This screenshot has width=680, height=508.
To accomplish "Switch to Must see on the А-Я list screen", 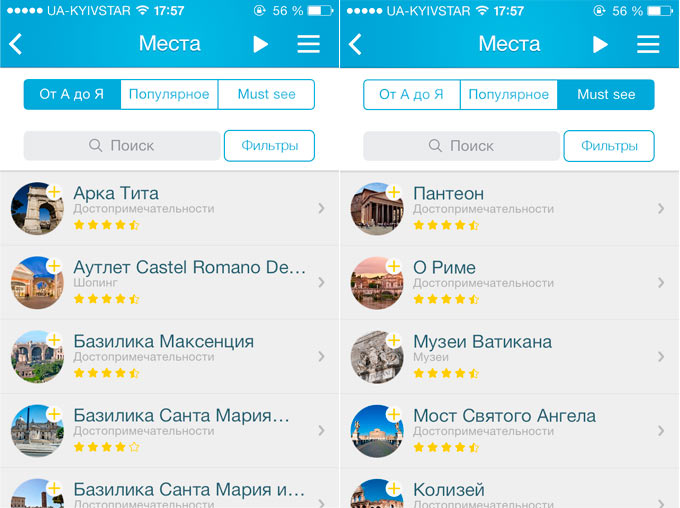I will 266,94.
